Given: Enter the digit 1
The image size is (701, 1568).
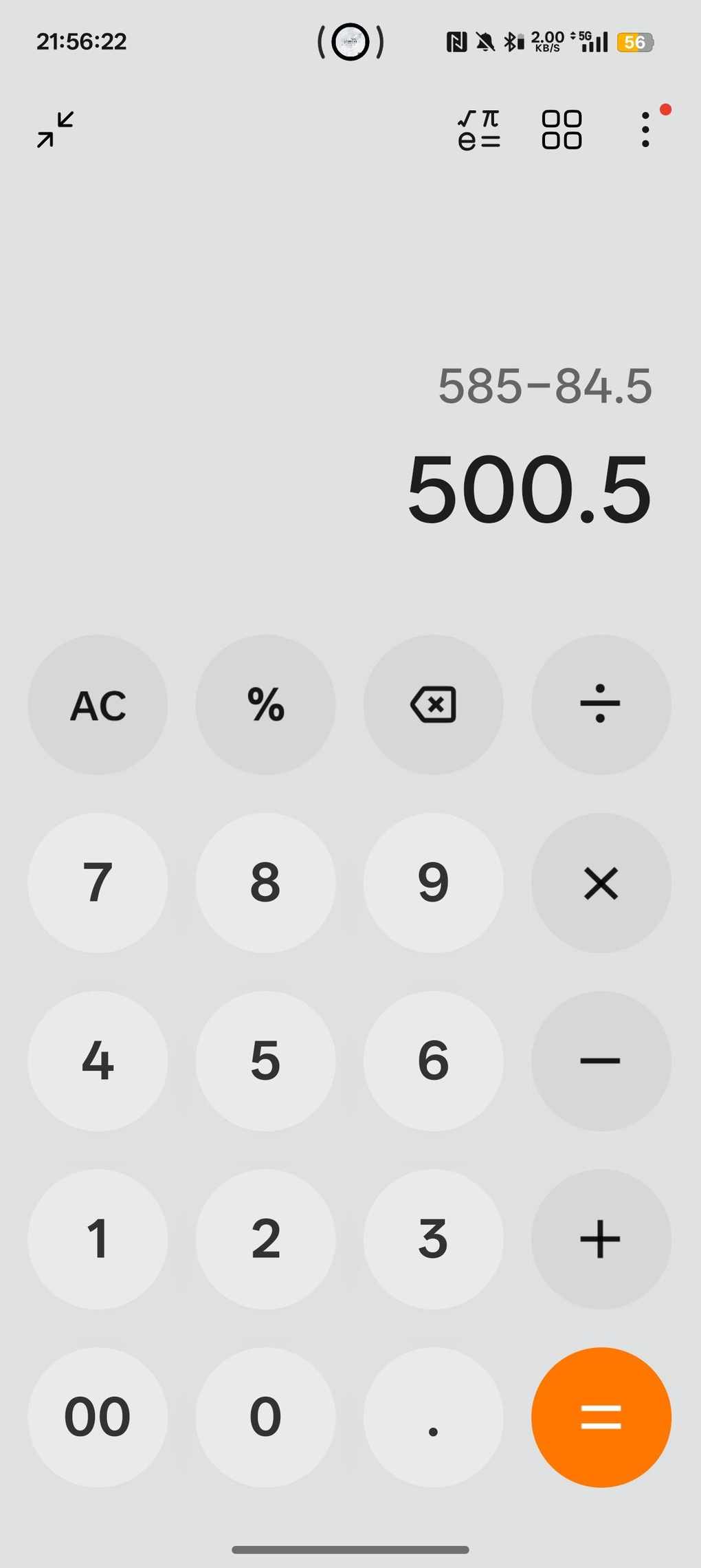Looking at the screenshot, I should pyautogui.click(x=98, y=1239).
